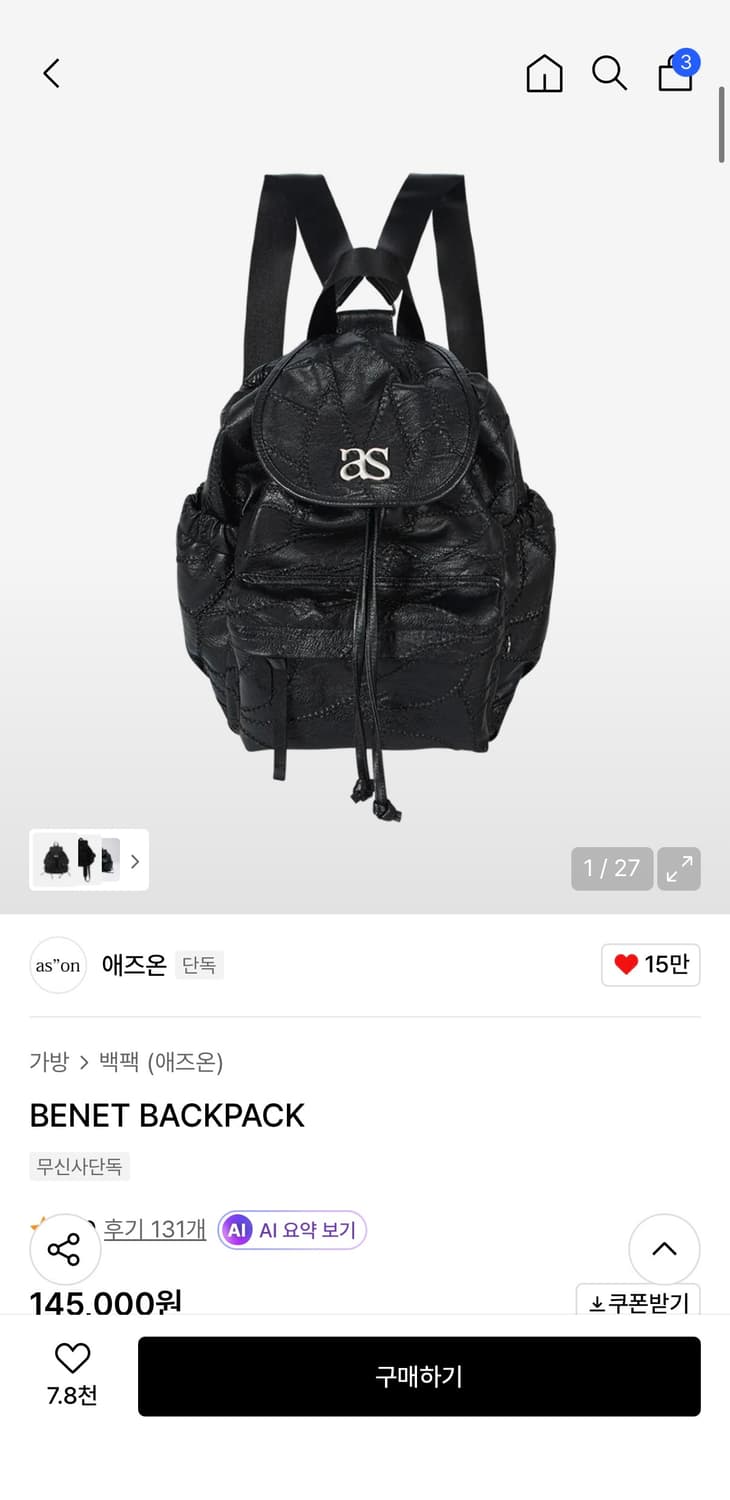The width and height of the screenshot is (730, 1500).
Task: Open the shopping cart with 3 items
Action: 675,73
